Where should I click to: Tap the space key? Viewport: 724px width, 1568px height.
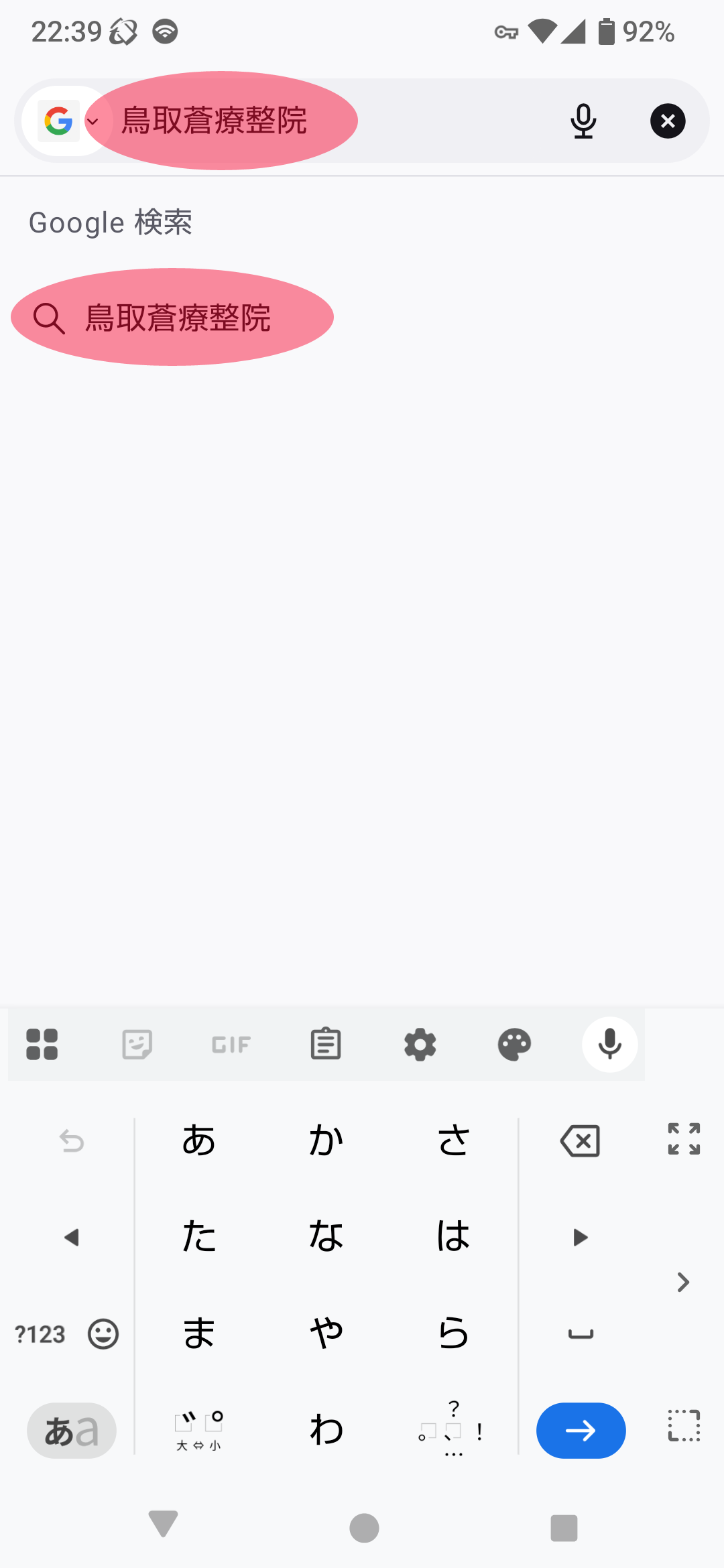click(x=581, y=1334)
